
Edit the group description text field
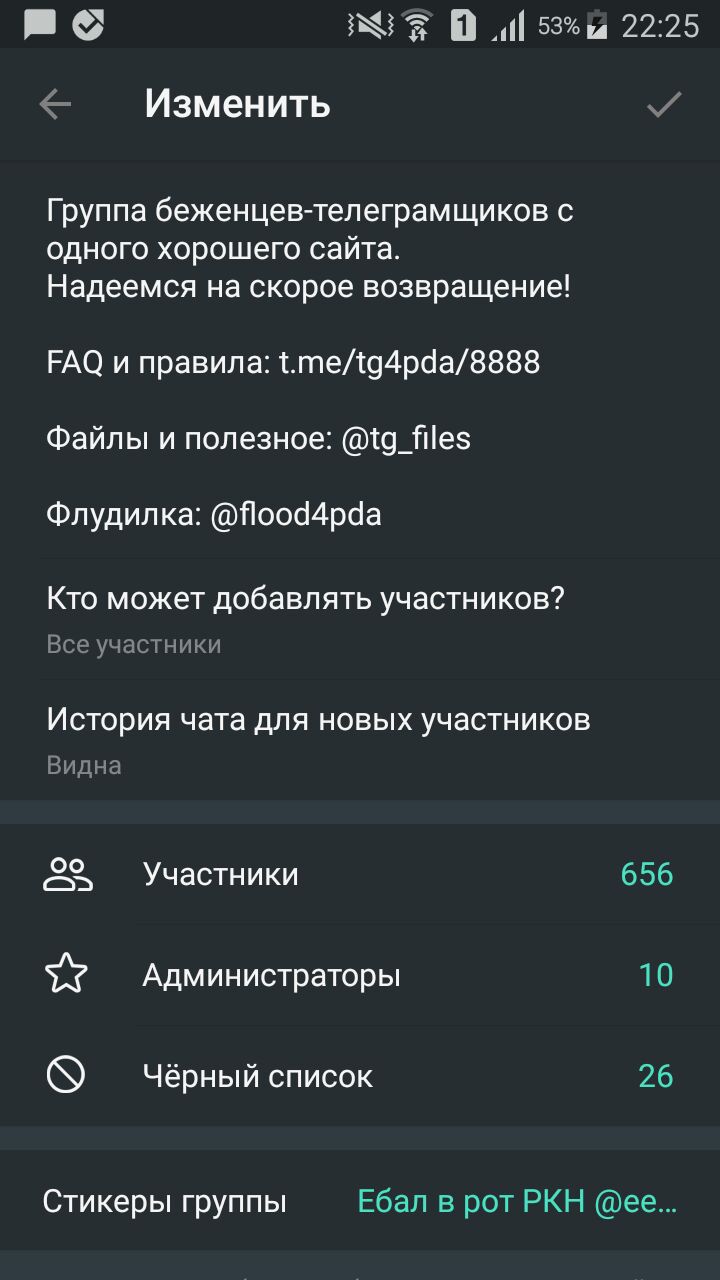tap(360, 363)
